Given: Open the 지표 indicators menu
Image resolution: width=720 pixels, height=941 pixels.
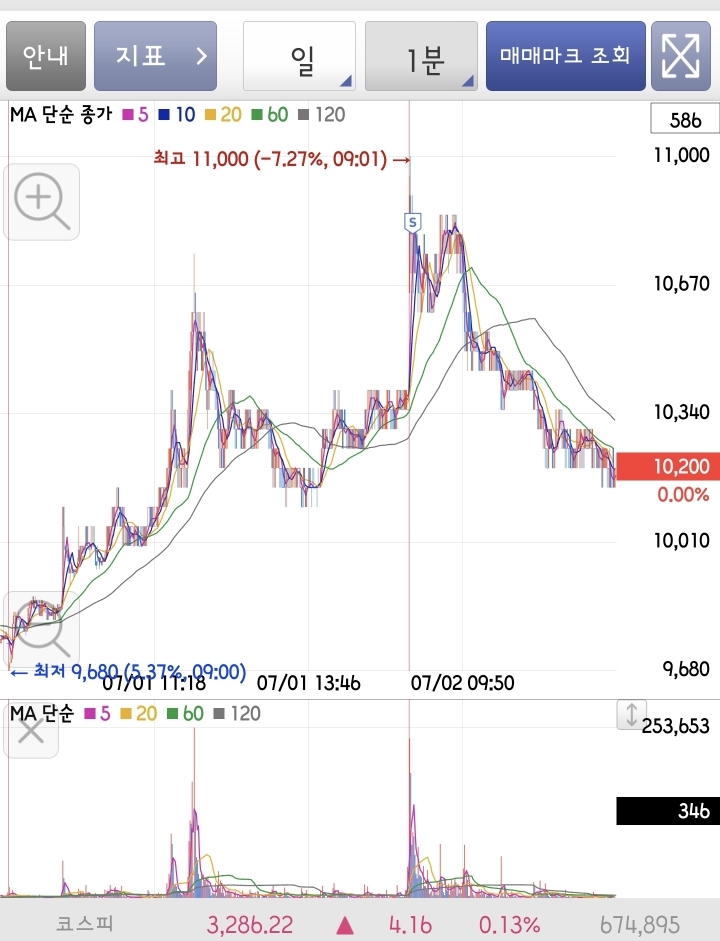Looking at the screenshot, I should pos(155,56).
